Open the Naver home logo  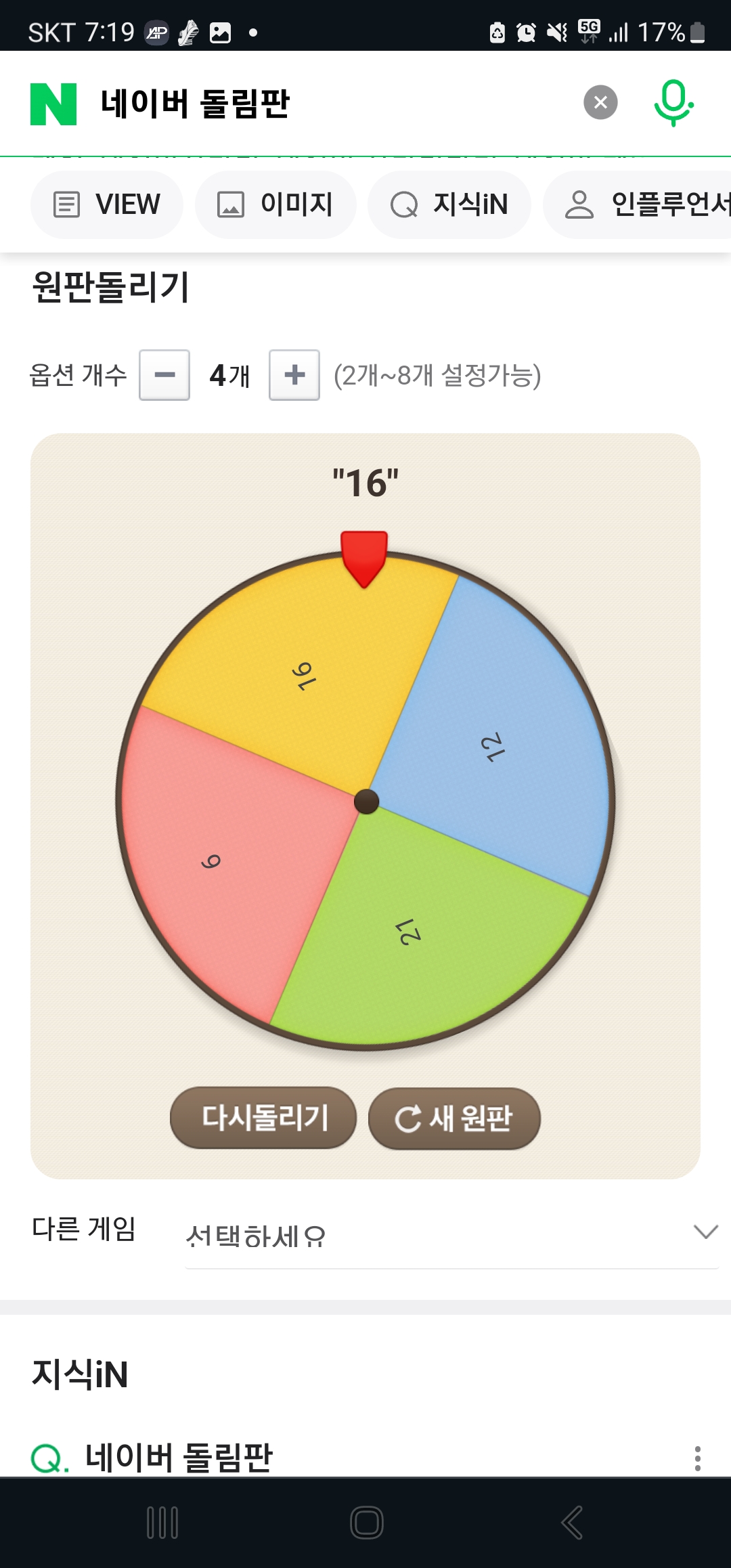pyautogui.click(x=53, y=104)
